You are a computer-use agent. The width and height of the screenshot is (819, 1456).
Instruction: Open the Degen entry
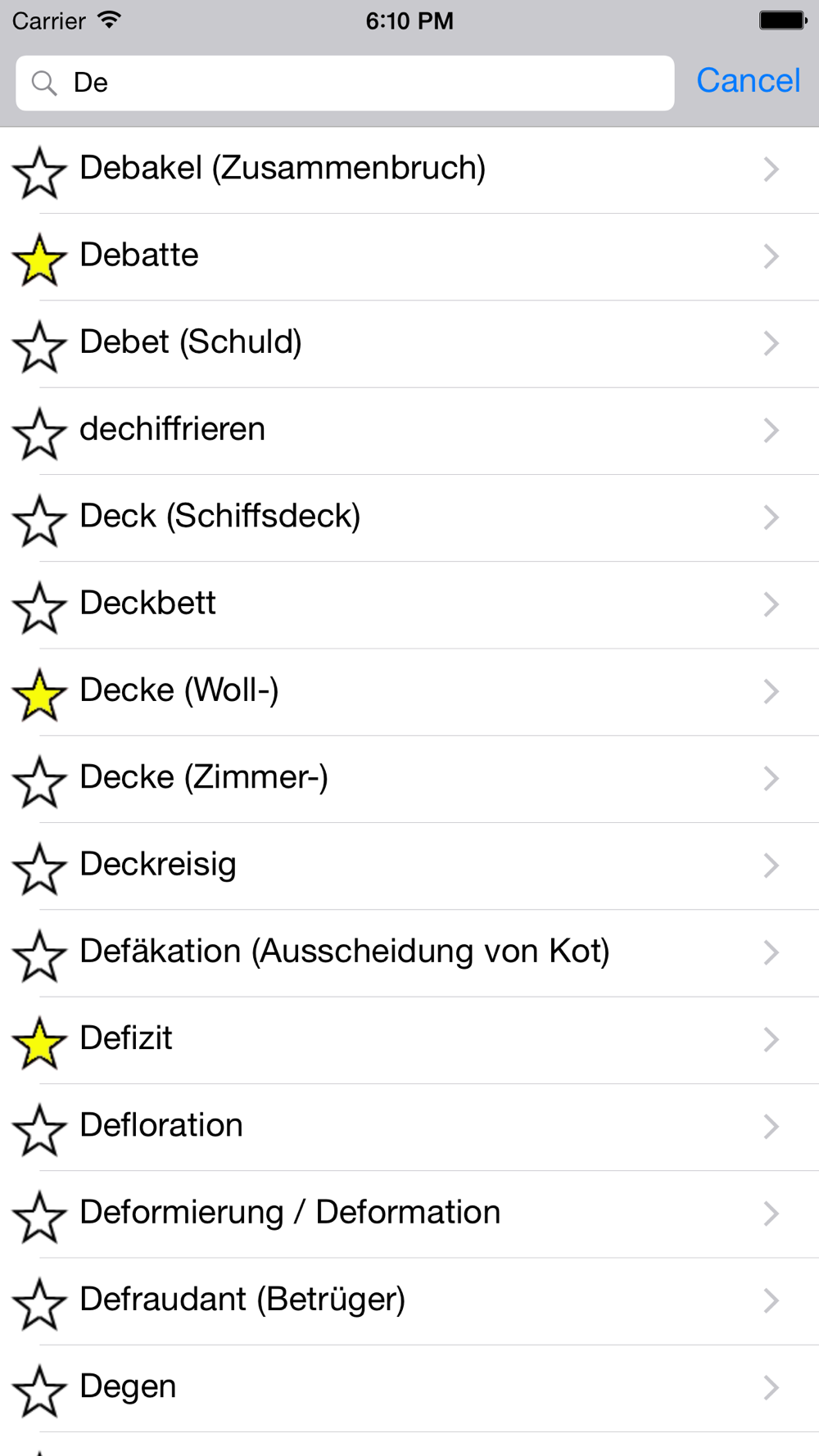click(409, 1388)
